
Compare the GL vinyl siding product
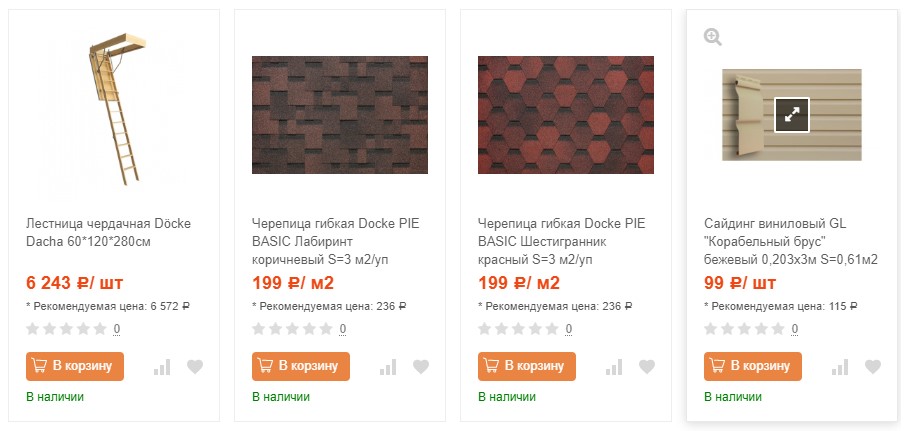pyautogui.click(x=840, y=367)
